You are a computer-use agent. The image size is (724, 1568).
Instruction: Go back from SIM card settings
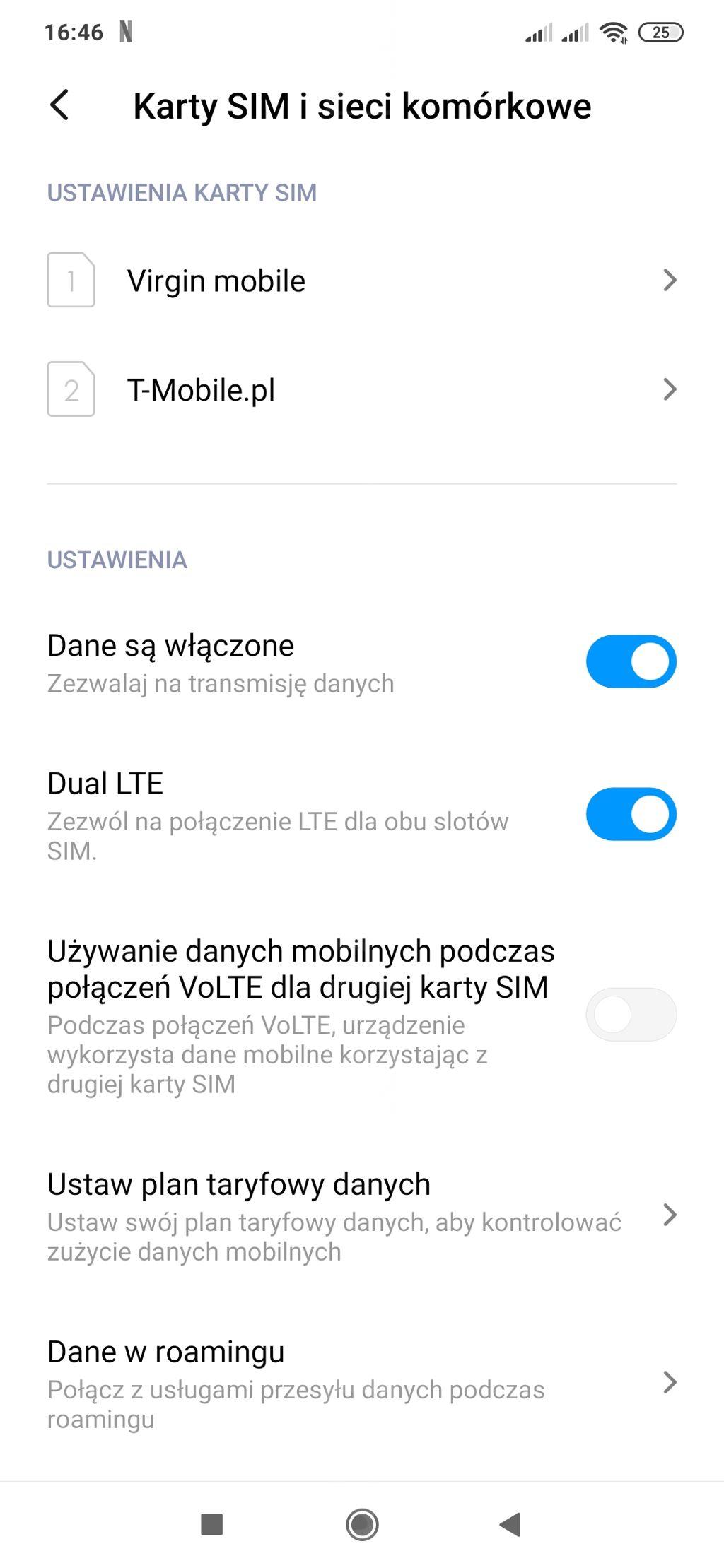tap(60, 106)
